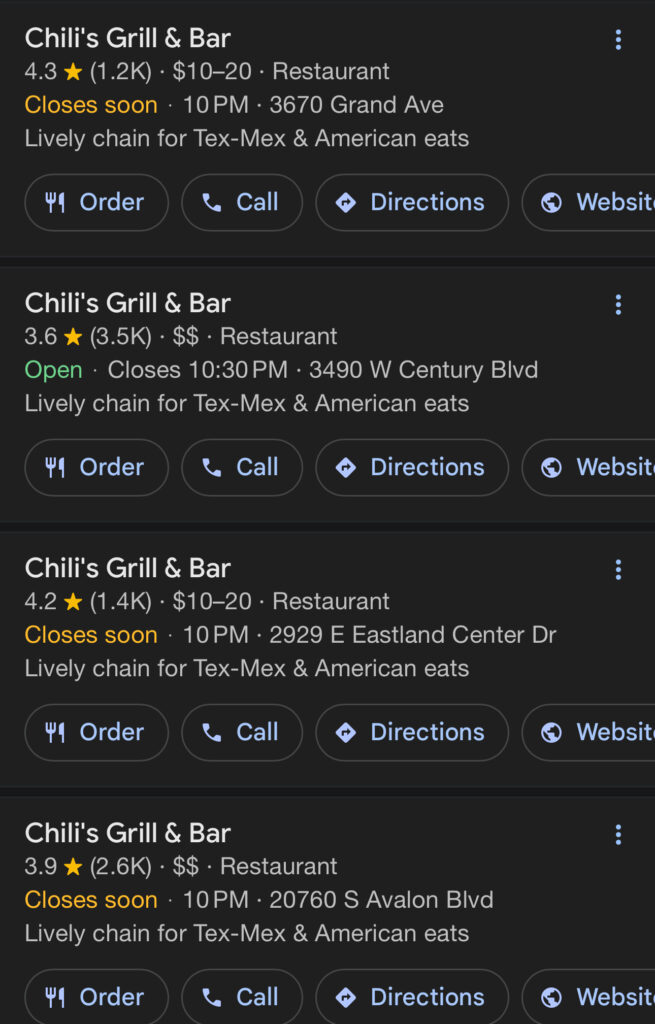Get directions to 20760 S Avalon Blvd
This screenshot has width=655, height=1024.
tap(412, 997)
